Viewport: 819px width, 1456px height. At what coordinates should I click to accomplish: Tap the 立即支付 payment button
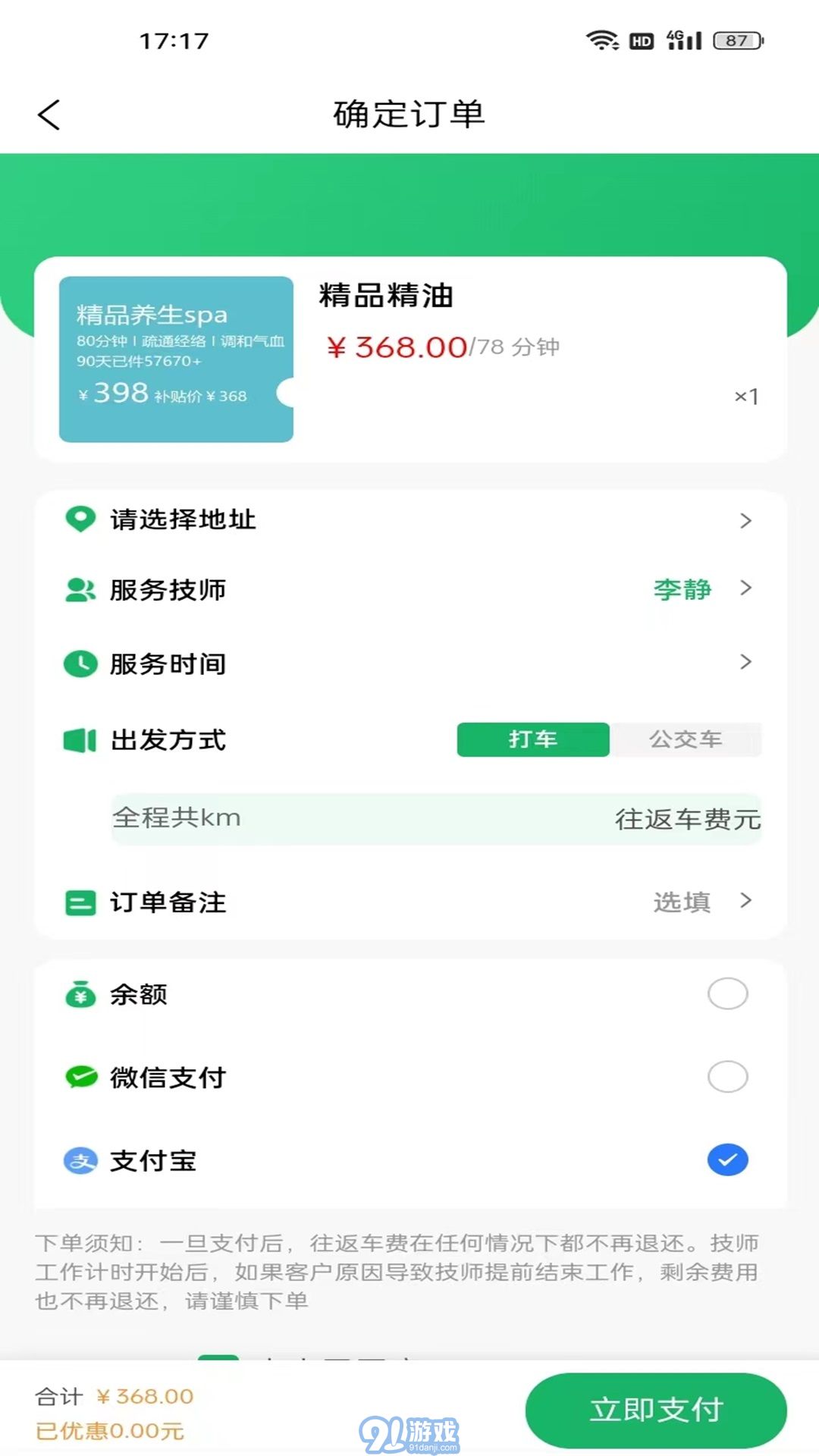tap(655, 1408)
